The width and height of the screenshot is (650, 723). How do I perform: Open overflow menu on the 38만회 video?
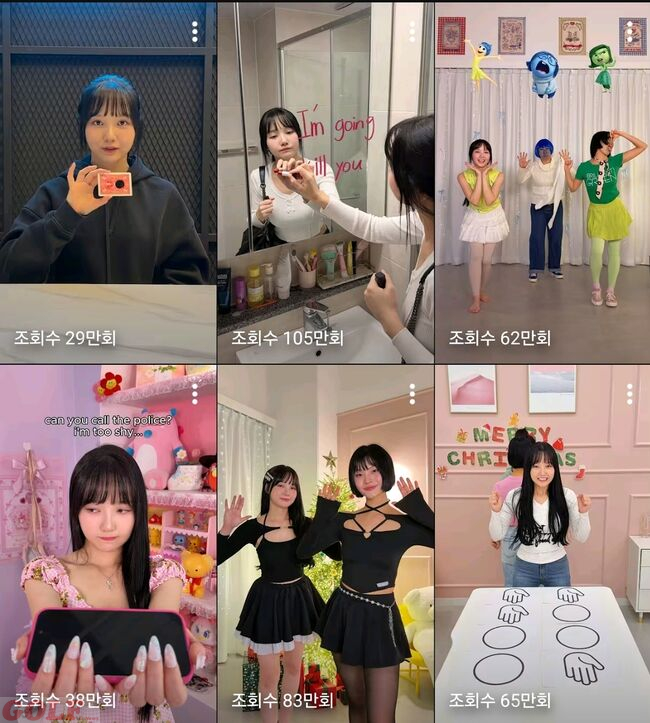(195, 394)
